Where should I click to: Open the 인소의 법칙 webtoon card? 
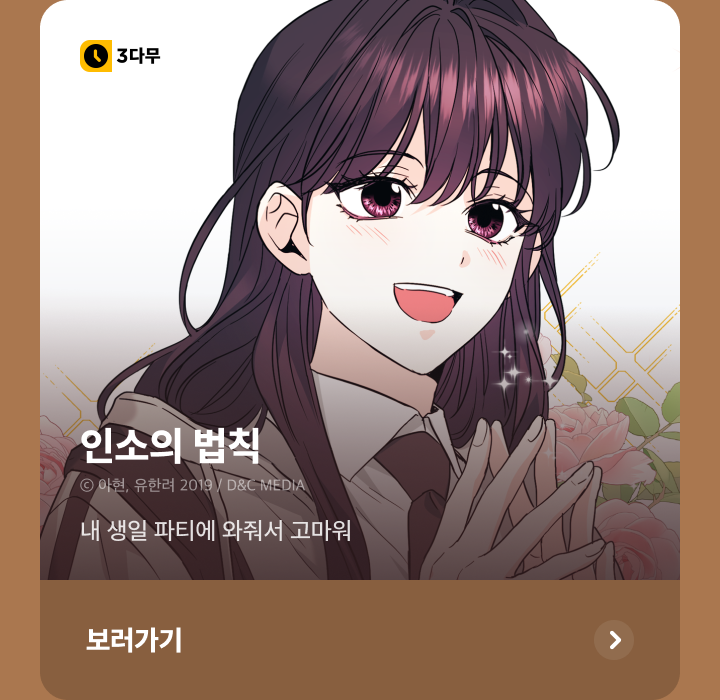coord(360,300)
